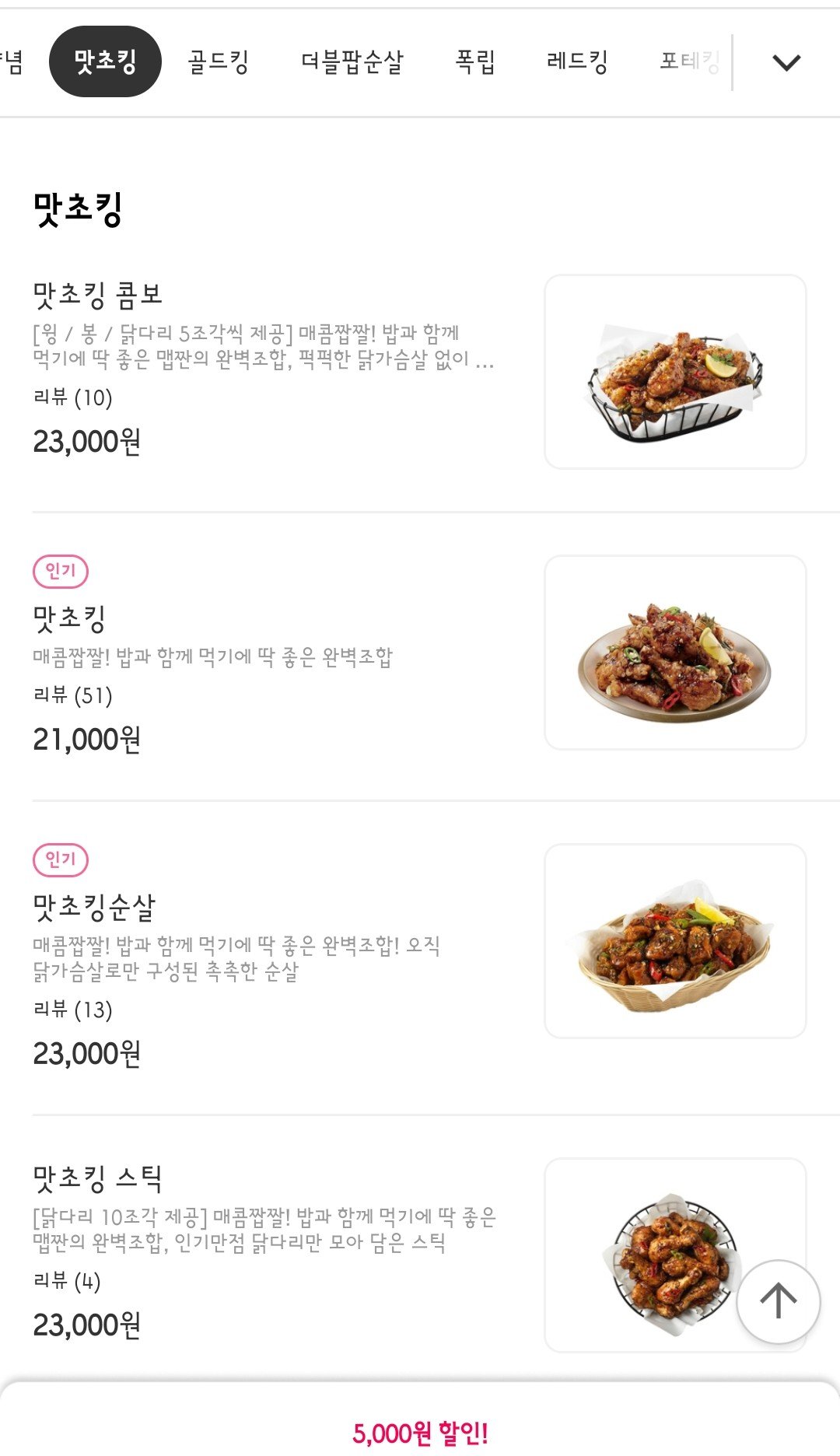Tap the 맛초킹 콤보 product photo

coord(675,372)
